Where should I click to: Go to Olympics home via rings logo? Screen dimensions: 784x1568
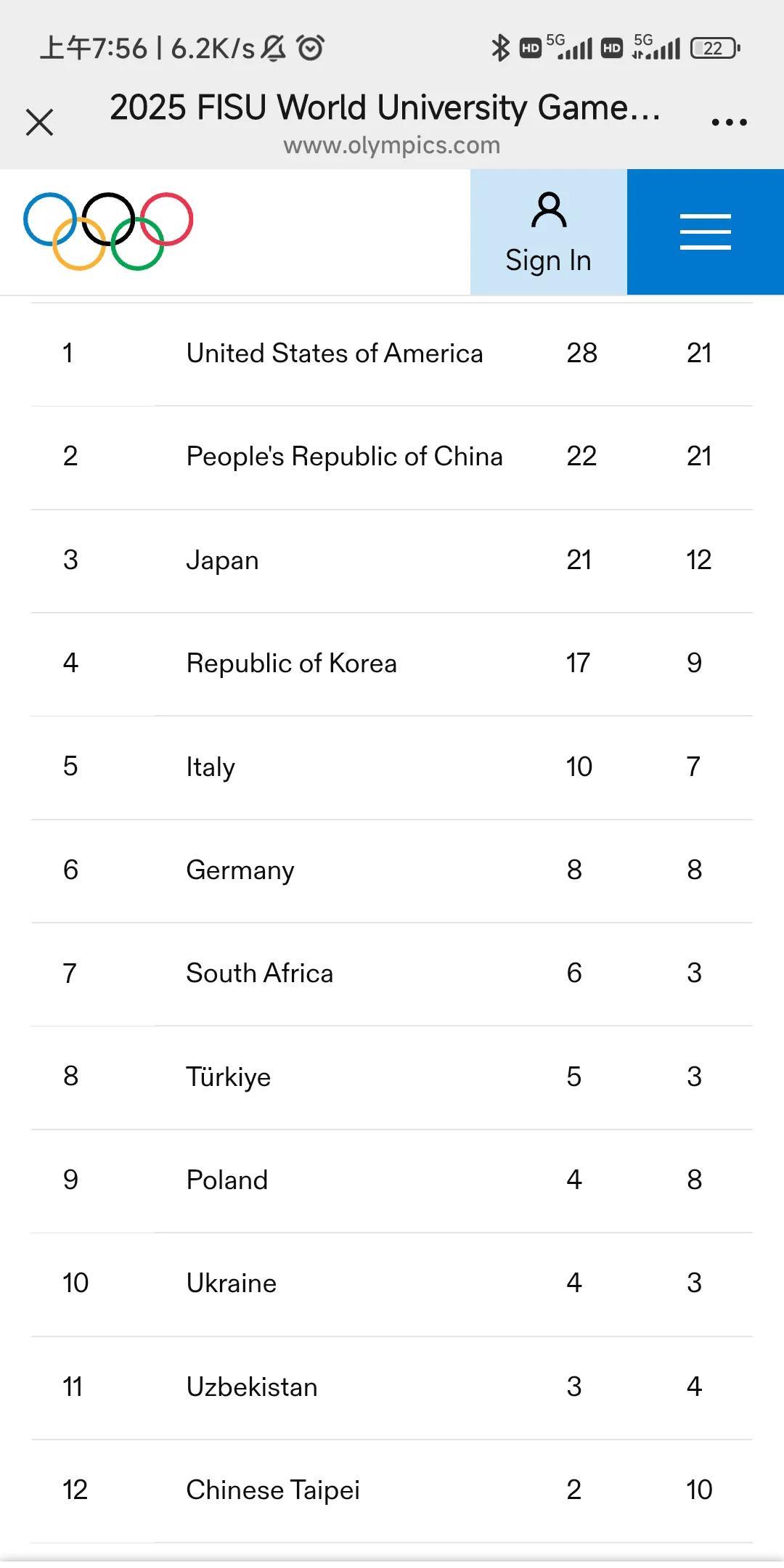(x=108, y=231)
